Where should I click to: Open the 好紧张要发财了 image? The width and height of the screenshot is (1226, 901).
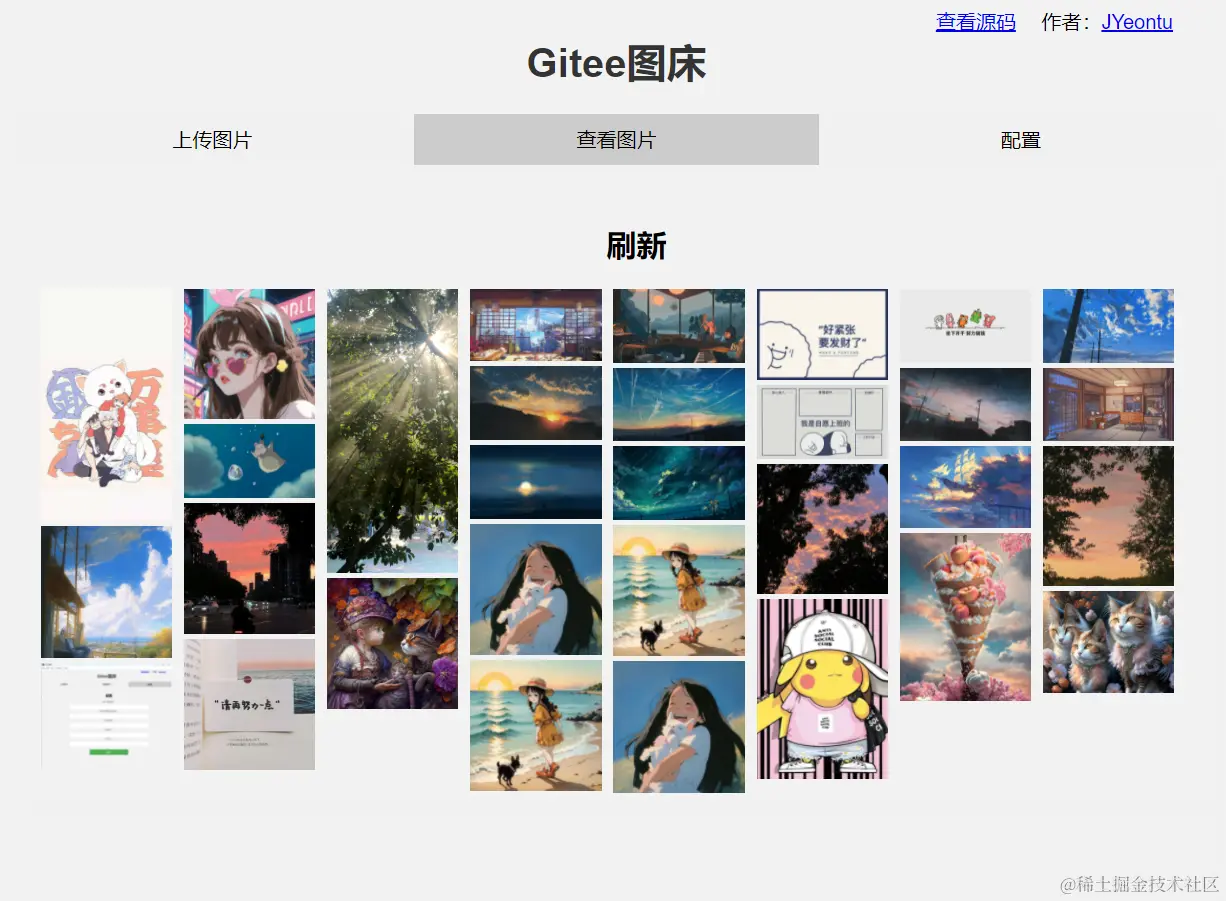pos(822,334)
